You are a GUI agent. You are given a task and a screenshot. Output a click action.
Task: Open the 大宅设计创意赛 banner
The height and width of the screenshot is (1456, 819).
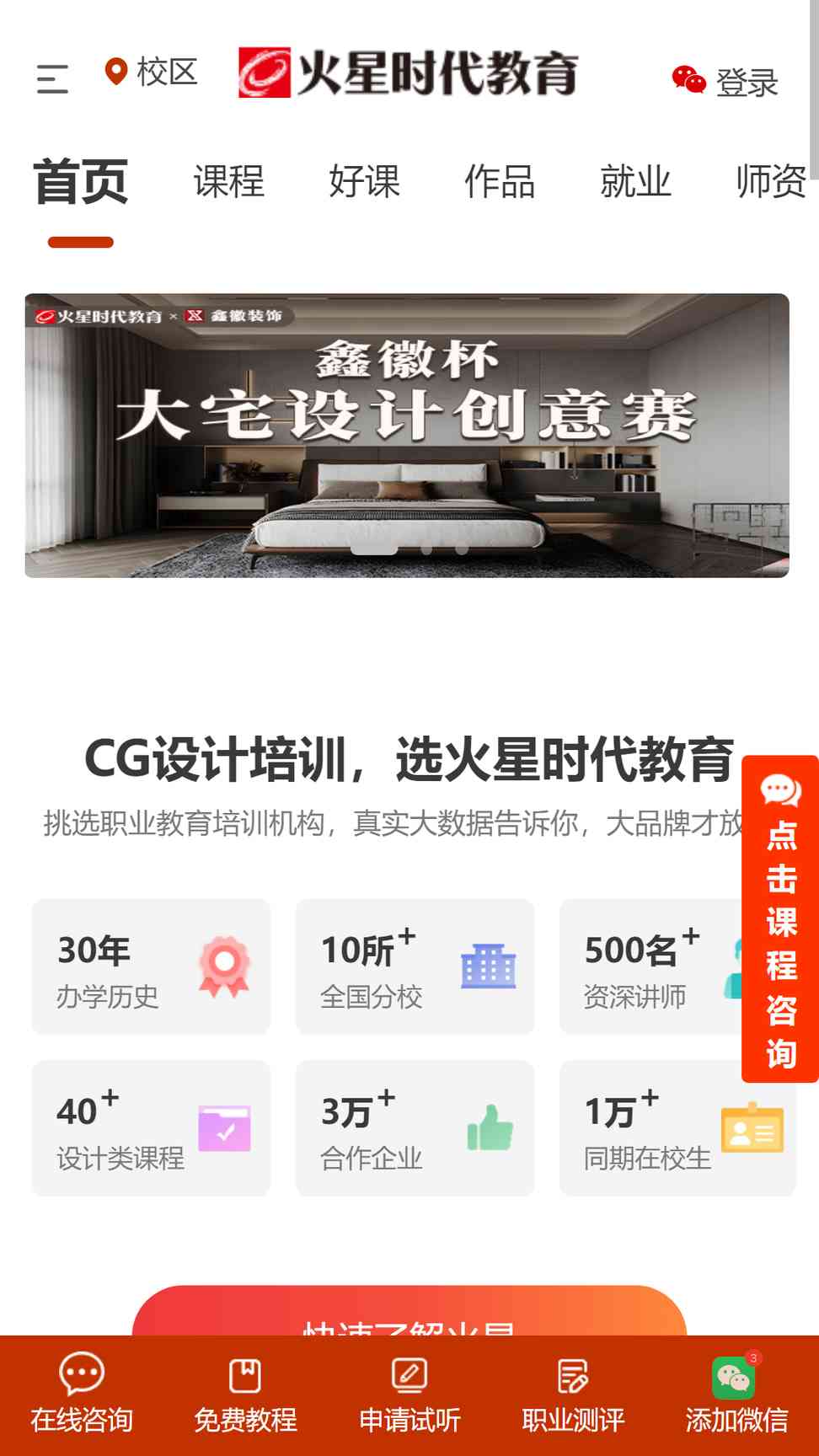click(x=407, y=436)
